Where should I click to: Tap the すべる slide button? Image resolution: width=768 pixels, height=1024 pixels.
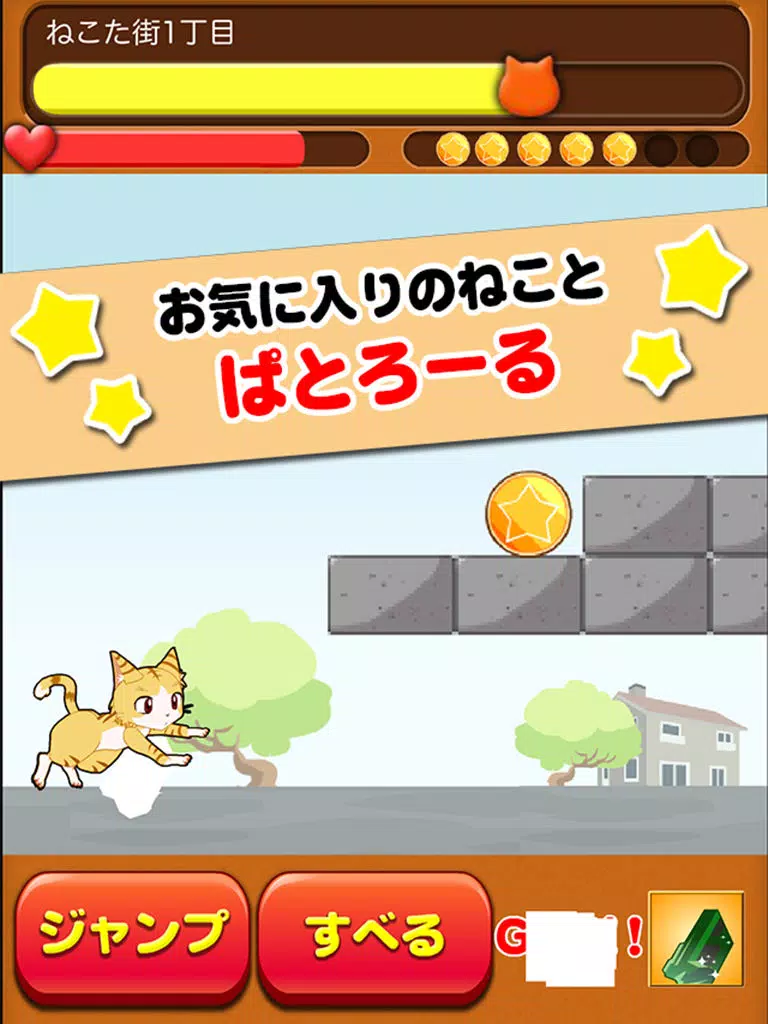coord(375,935)
